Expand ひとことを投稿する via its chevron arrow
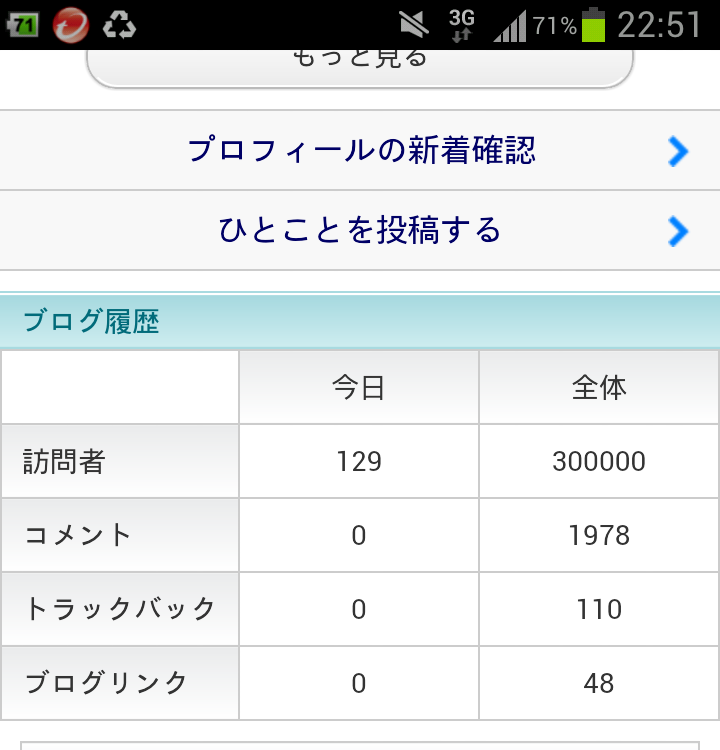 click(679, 231)
